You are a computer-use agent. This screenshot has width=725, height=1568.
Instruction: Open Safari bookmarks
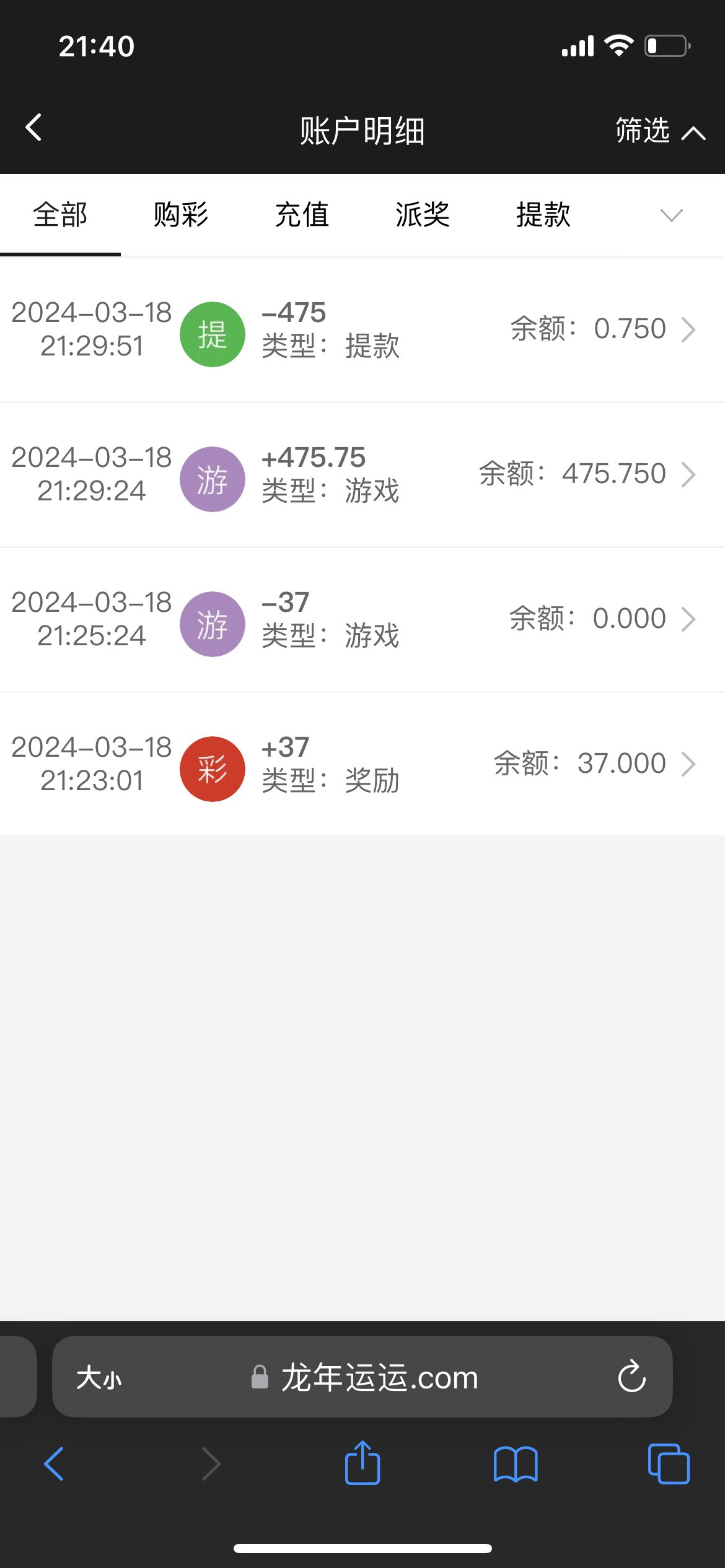[x=516, y=1464]
